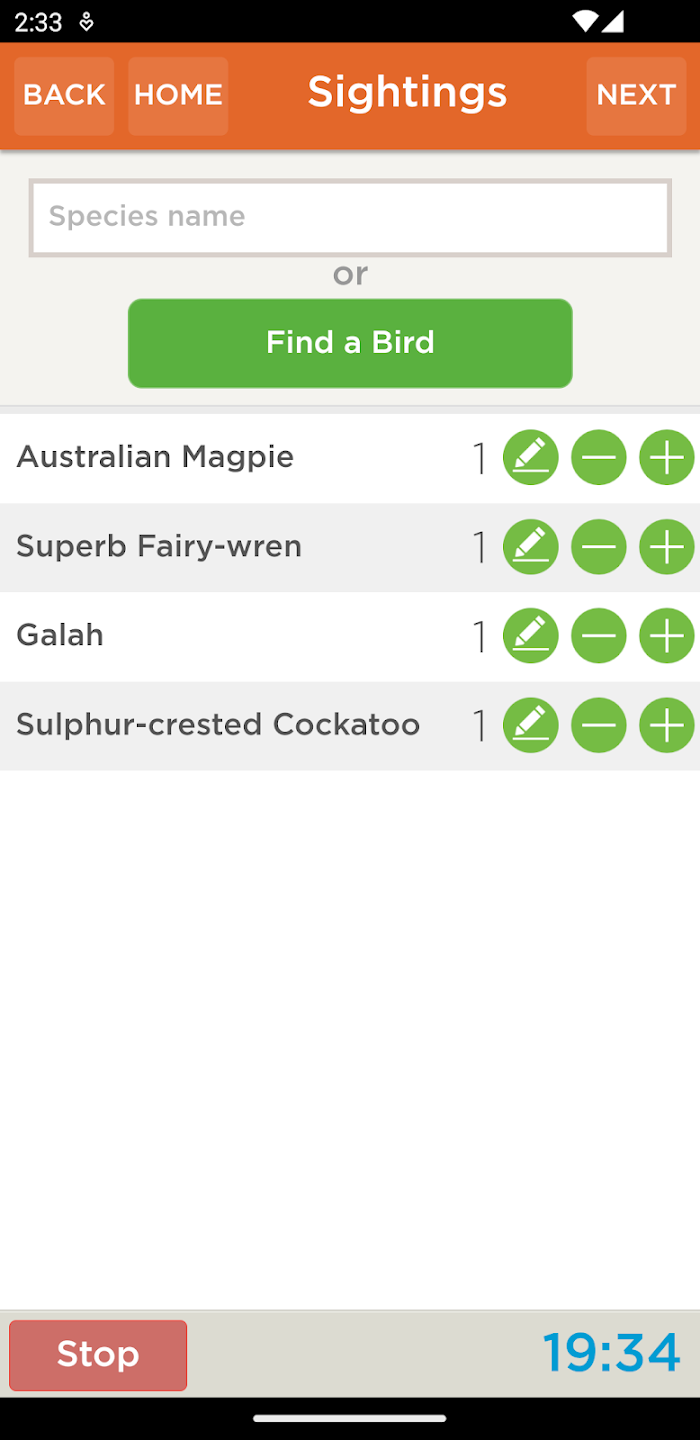Screen dimensions: 700x1440
Task: Add one more Superb Fairy-wren
Action: [x=667, y=547]
